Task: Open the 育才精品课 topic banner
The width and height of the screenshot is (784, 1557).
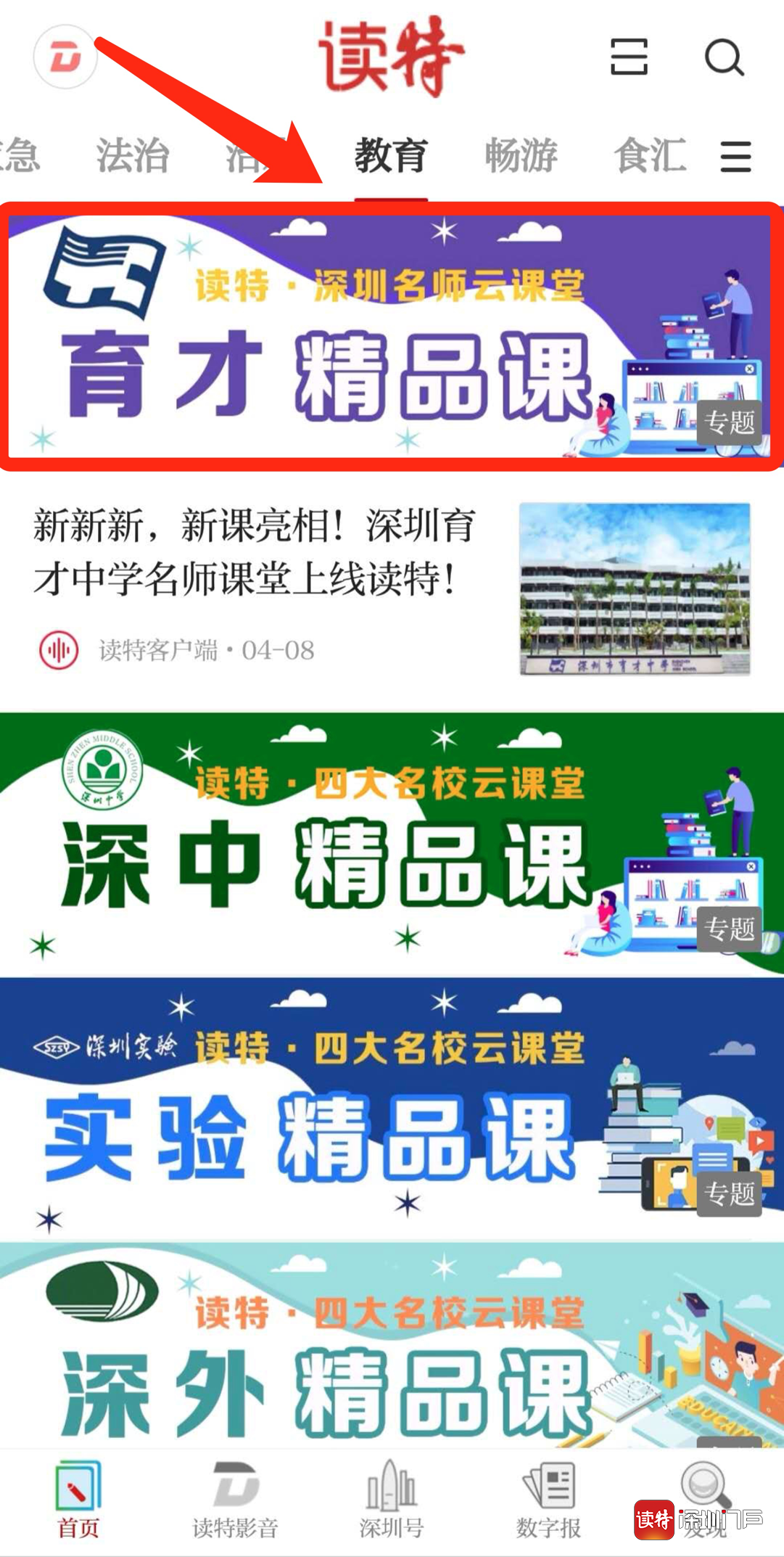Action: (391, 337)
